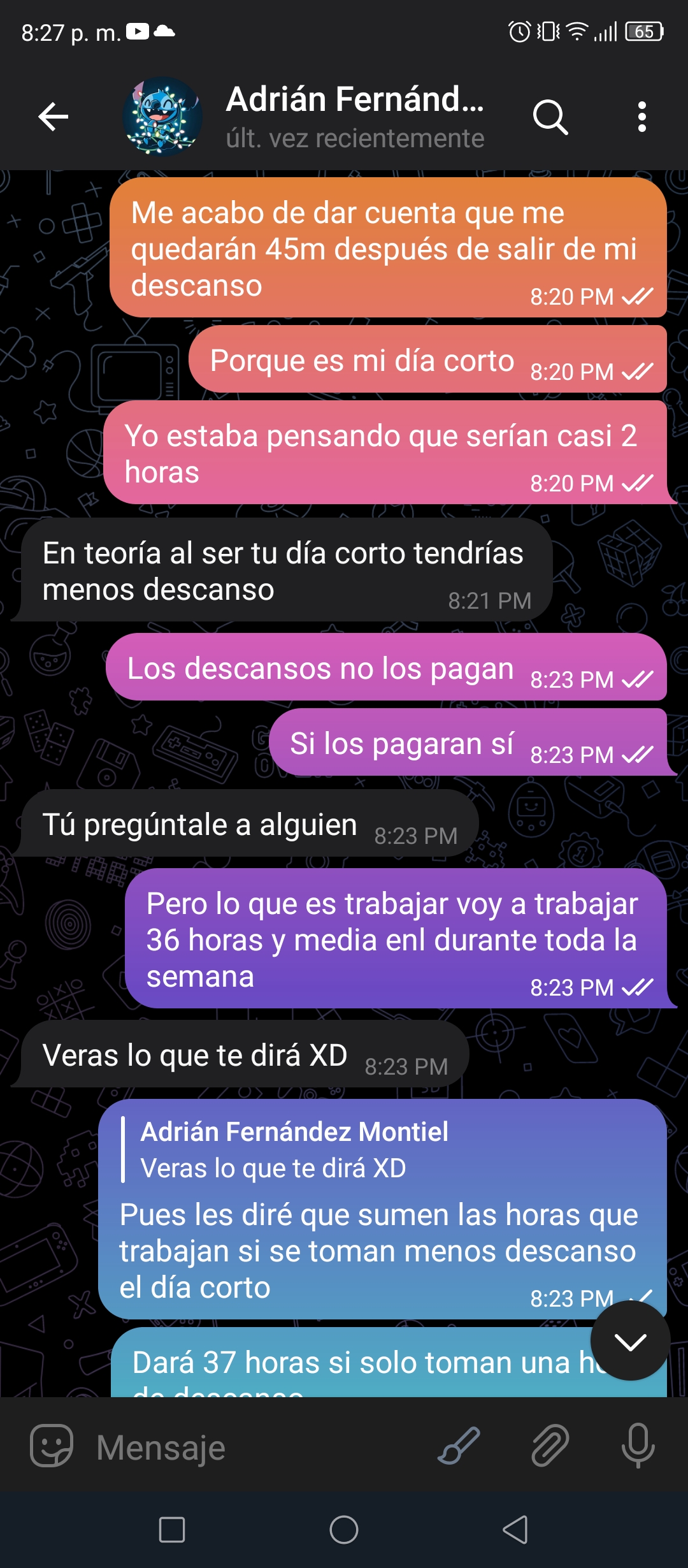Open the sticker and emoji panel
Screen dimensions: 688x1568
coord(52,1446)
